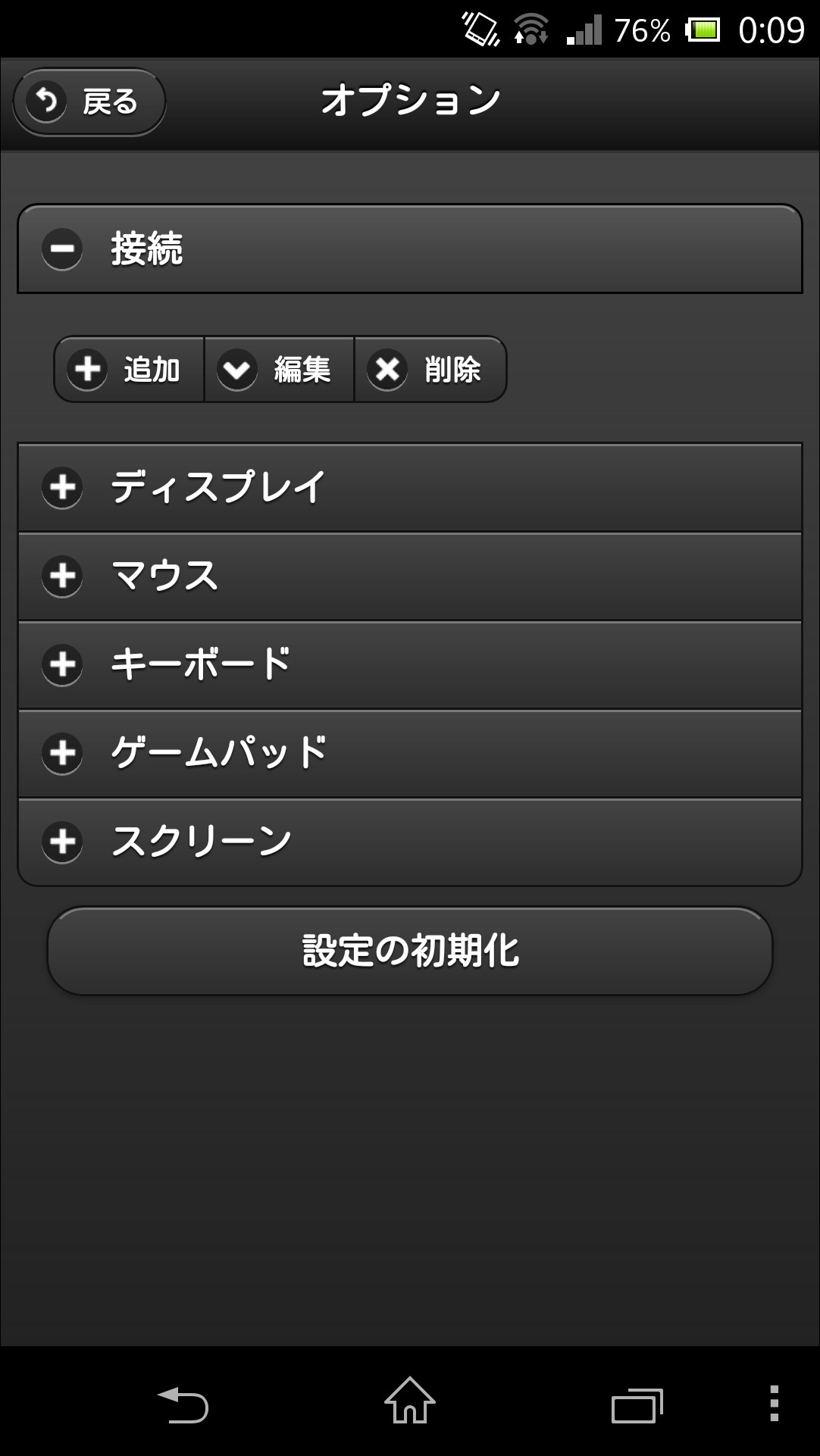Tap the plus icon next to マウス
The width and height of the screenshot is (820, 1456).
click(63, 576)
